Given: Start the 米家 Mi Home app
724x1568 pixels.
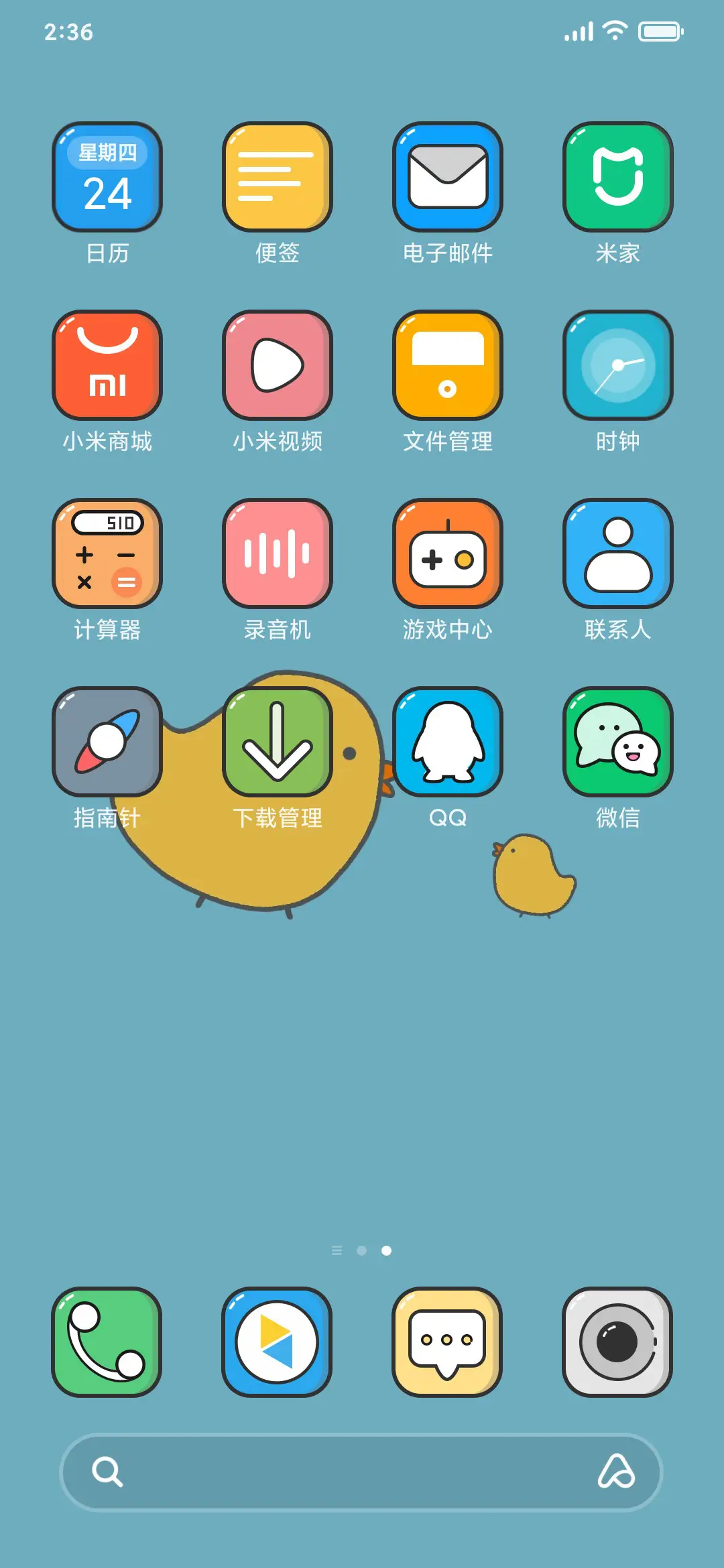Looking at the screenshot, I should pyautogui.click(x=617, y=176).
